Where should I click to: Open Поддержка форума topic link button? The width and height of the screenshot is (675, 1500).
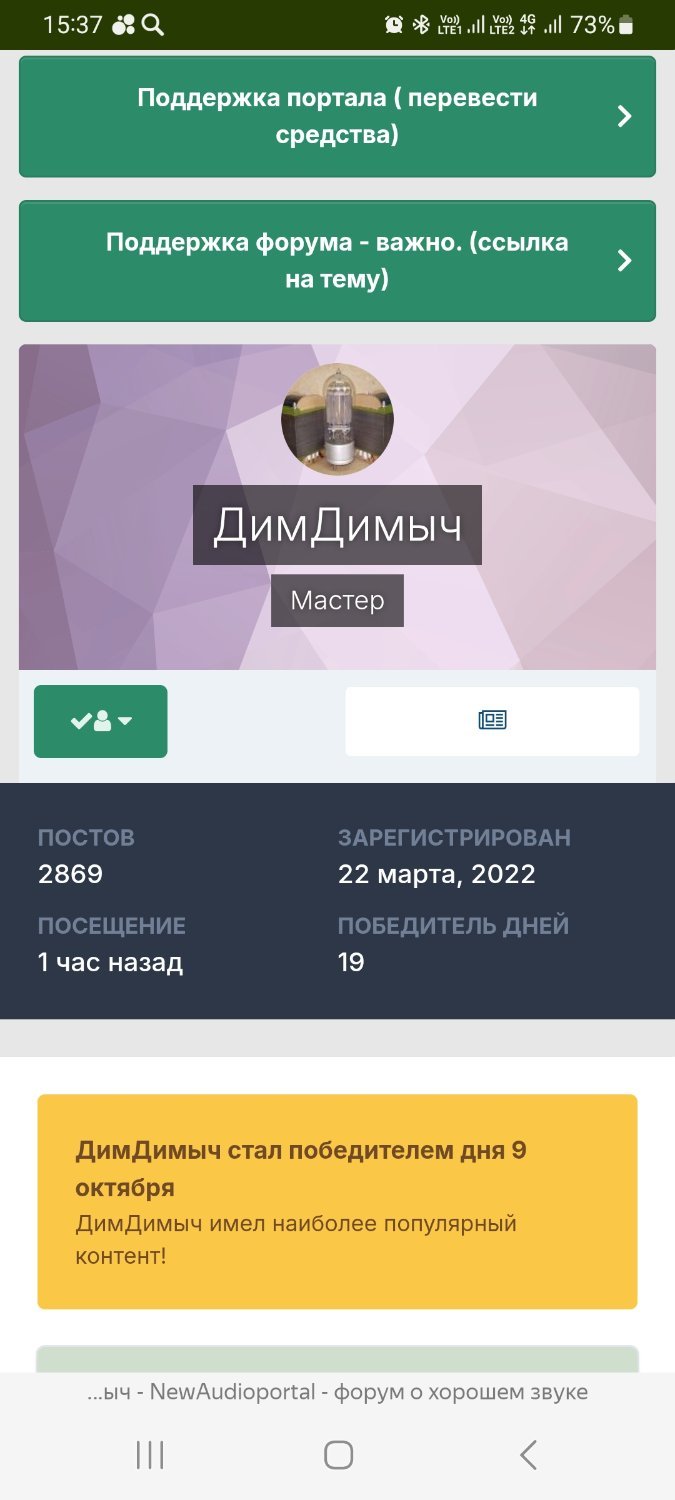tap(337, 261)
